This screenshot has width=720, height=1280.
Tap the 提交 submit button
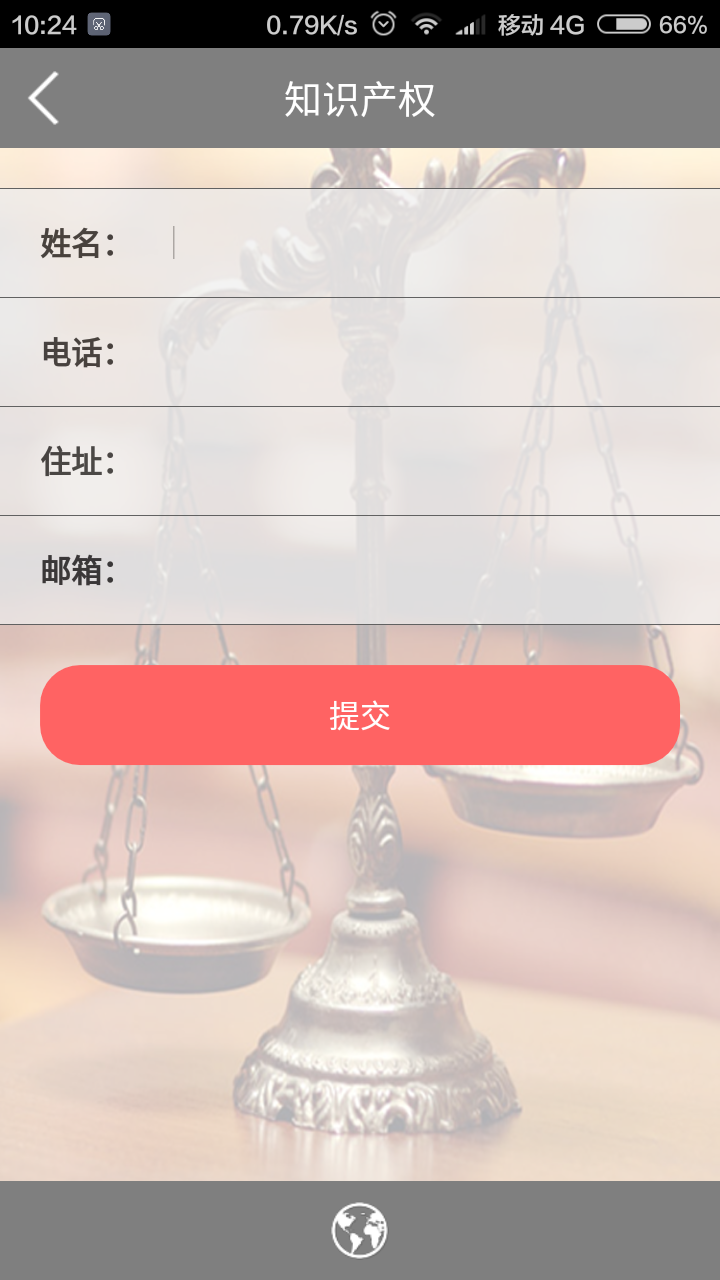point(359,714)
